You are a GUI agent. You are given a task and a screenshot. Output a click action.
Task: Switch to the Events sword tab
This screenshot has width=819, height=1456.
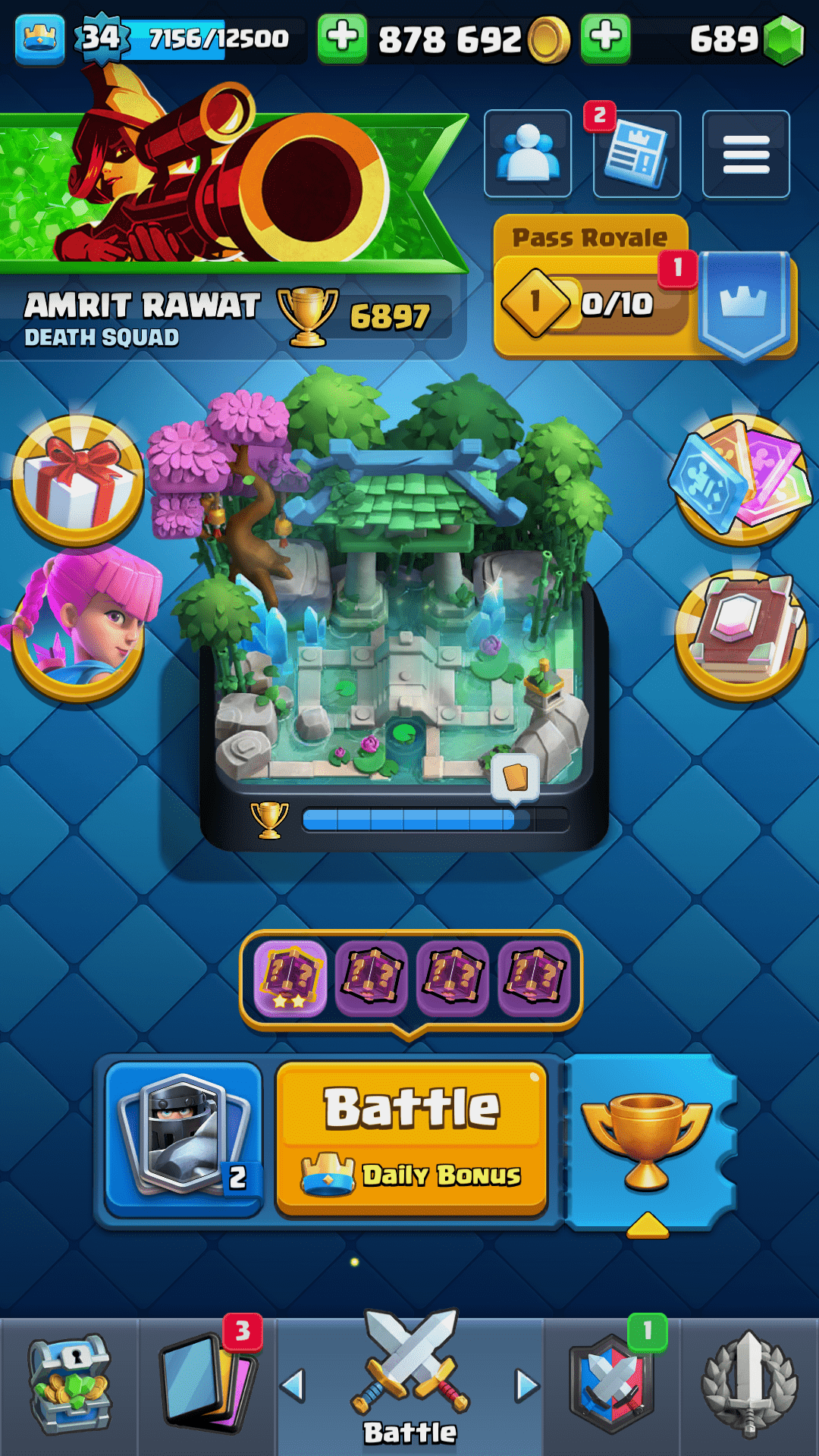(749, 1386)
